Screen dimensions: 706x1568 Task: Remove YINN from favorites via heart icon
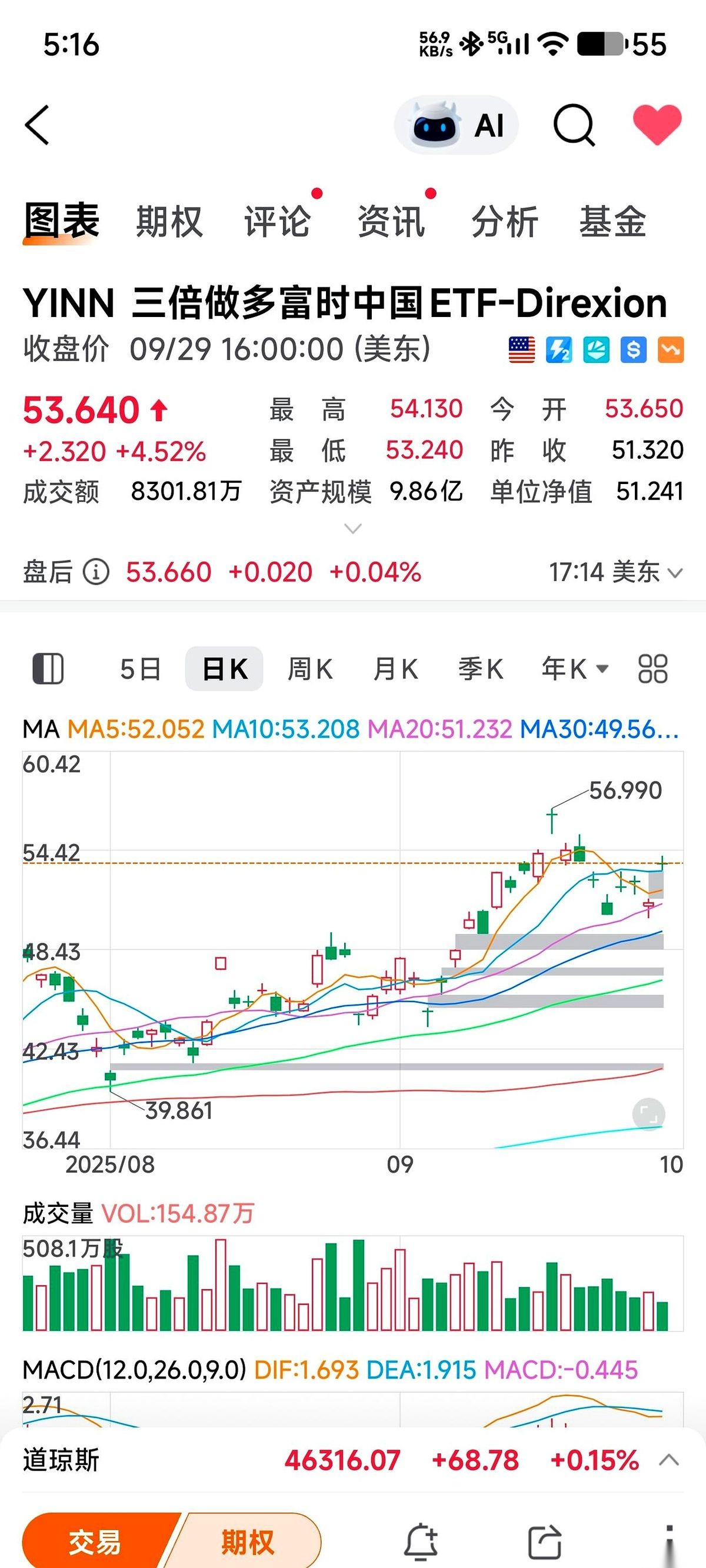pyautogui.click(x=657, y=125)
